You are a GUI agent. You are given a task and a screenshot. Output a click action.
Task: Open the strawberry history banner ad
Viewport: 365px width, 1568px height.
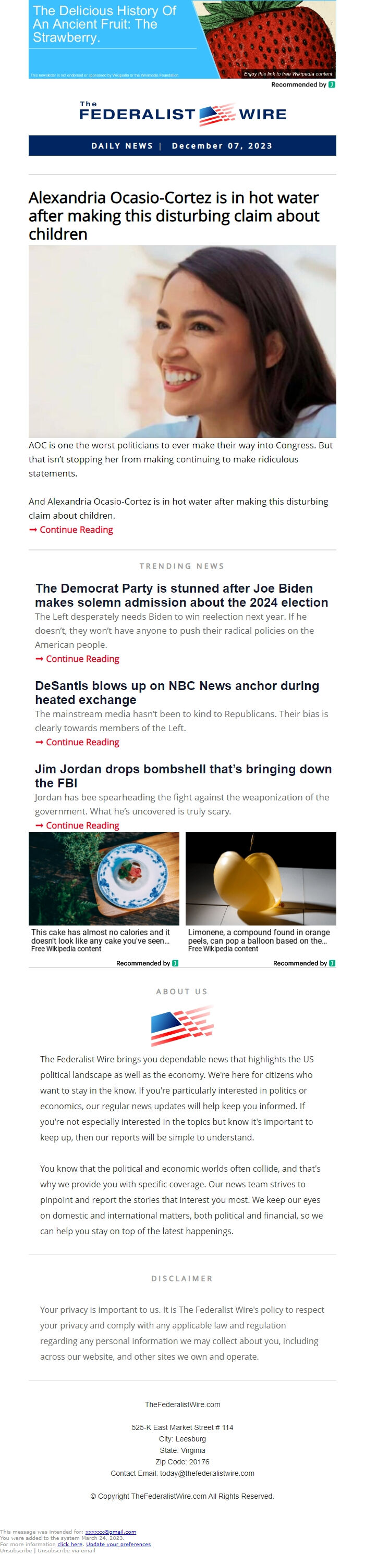click(x=181, y=39)
